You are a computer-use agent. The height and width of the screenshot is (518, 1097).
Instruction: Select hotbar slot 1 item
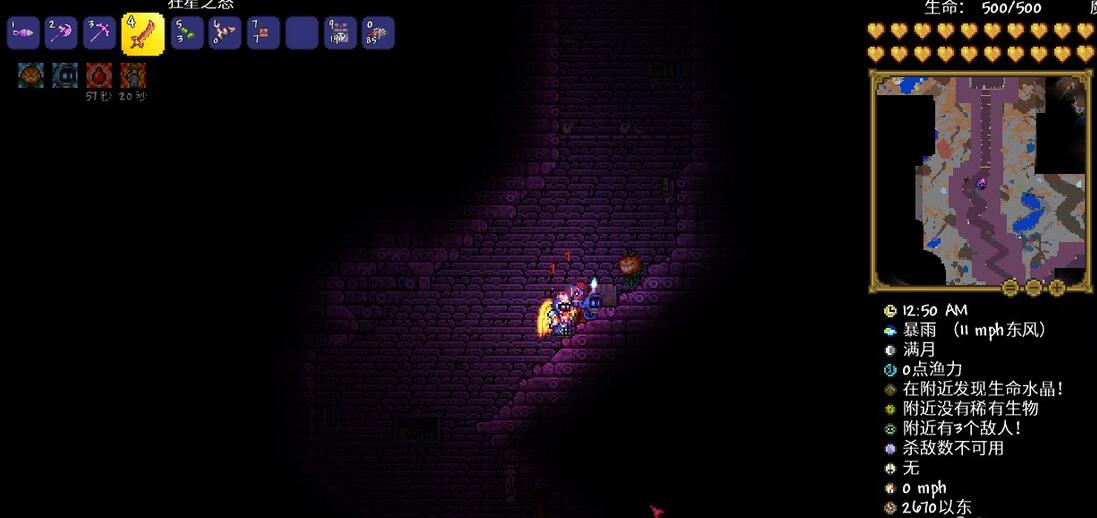coord(24,33)
